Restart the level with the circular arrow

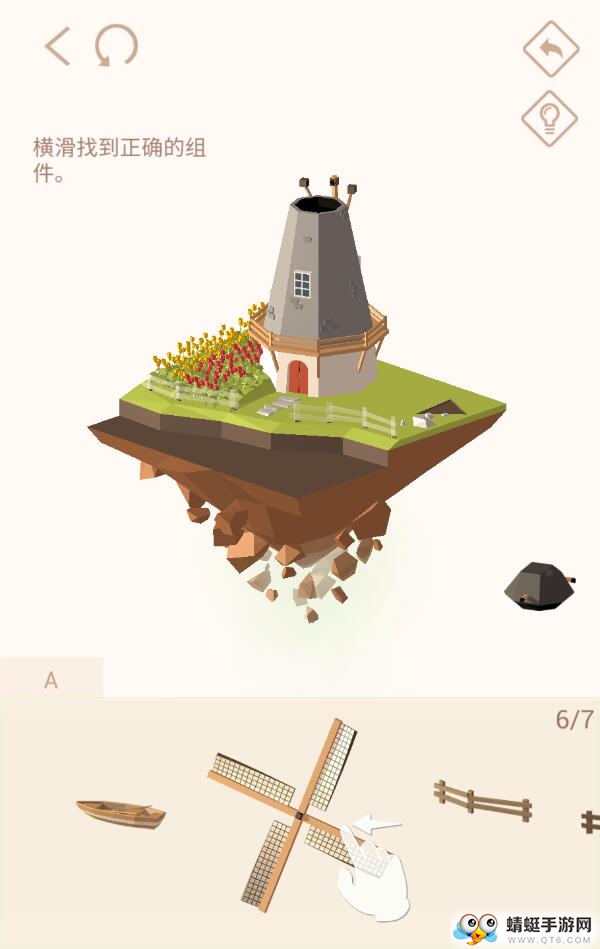coord(116,46)
